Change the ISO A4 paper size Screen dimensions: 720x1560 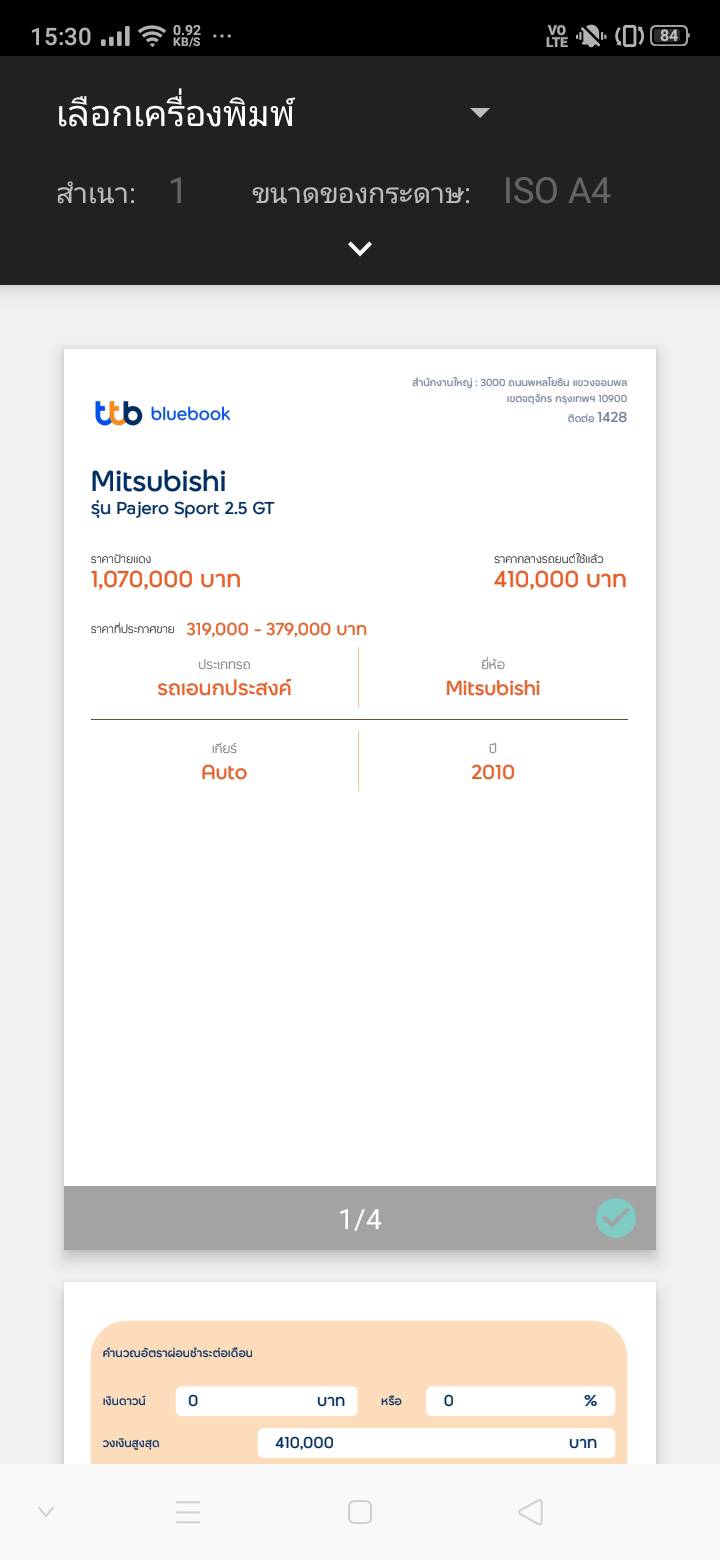[557, 191]
